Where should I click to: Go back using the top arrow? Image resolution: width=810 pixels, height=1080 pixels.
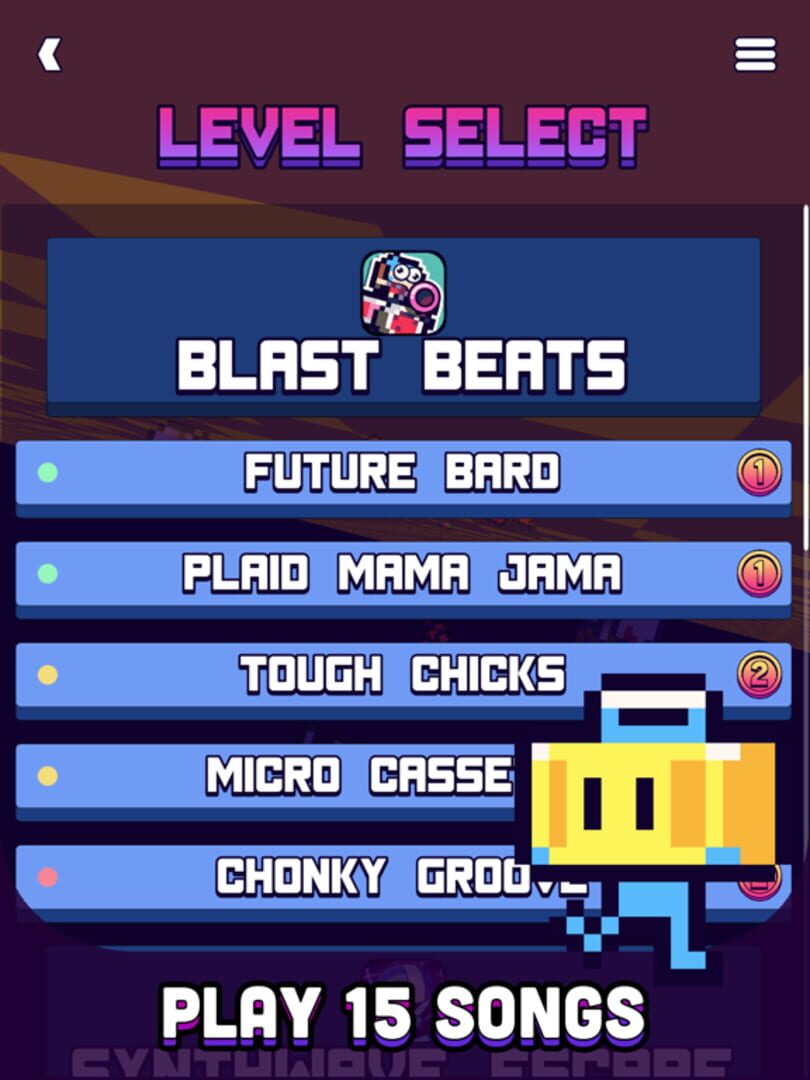[x=49, y=55]
